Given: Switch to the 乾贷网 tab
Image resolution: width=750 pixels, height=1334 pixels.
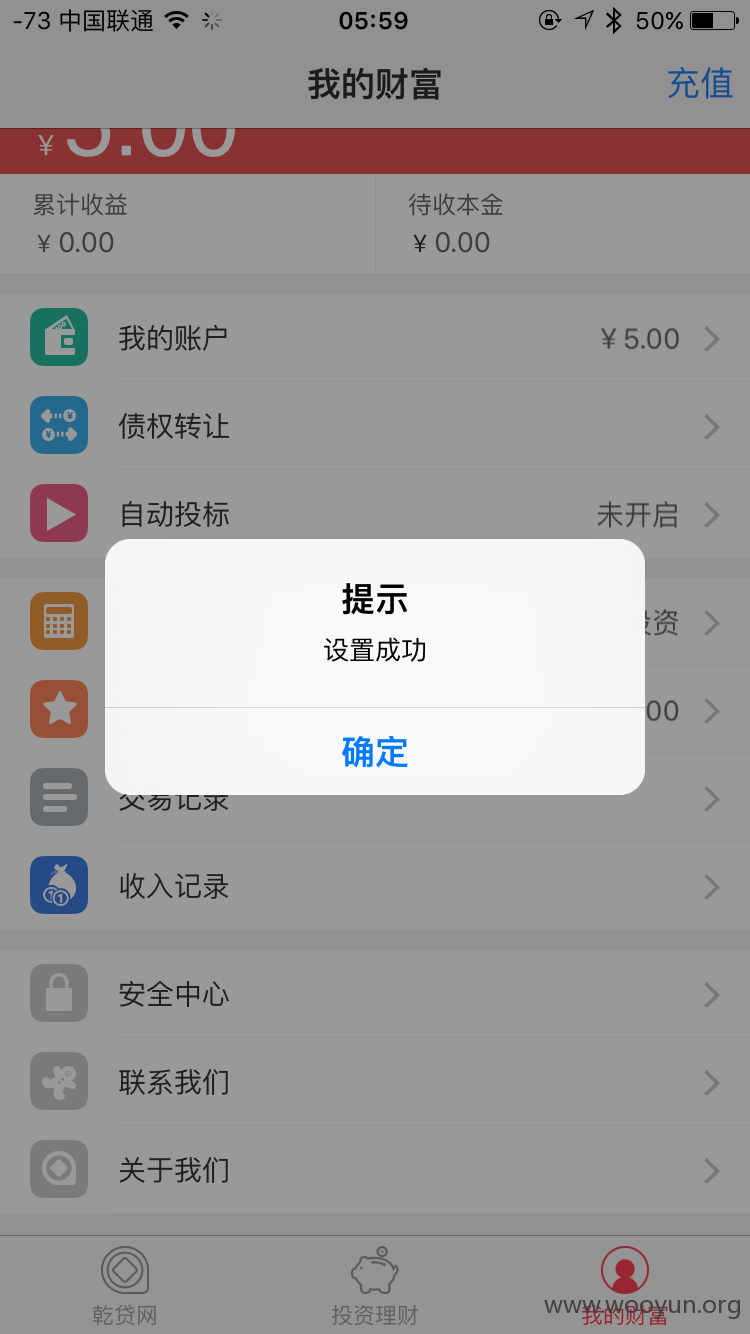Looking at the screenshot, I should (x=125, y=1285).
